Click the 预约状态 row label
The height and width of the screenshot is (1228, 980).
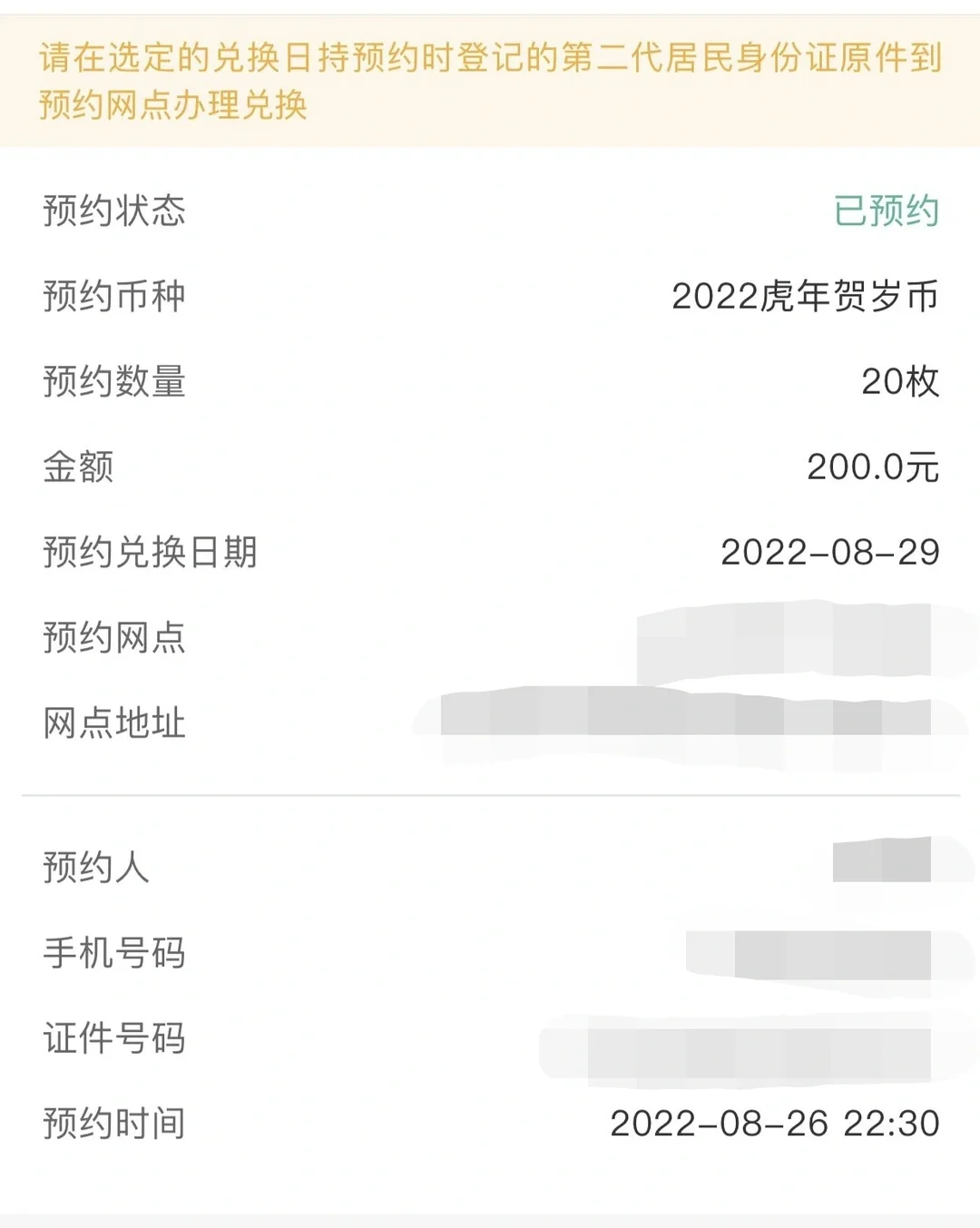(113, 209)
